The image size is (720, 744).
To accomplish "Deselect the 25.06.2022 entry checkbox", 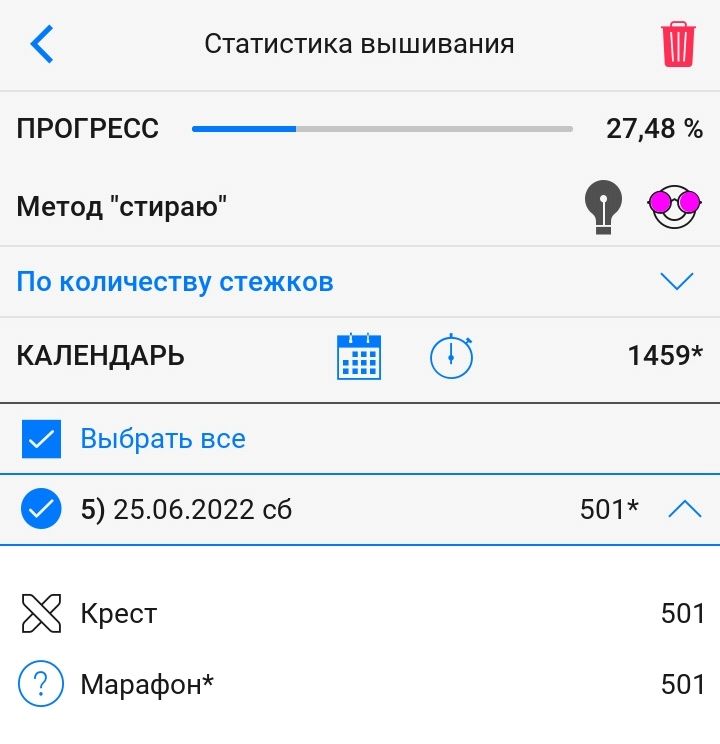I will [41, 509].
